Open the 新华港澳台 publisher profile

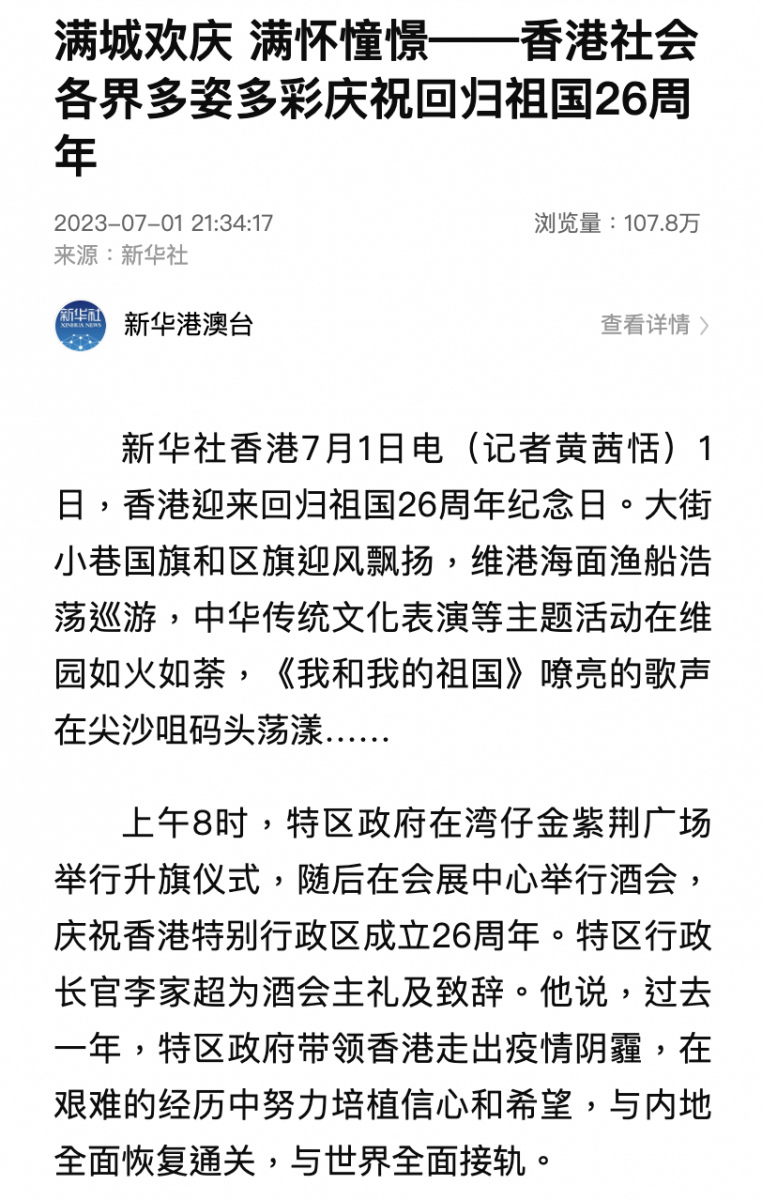pyautogui.click(x=188, y=325)
